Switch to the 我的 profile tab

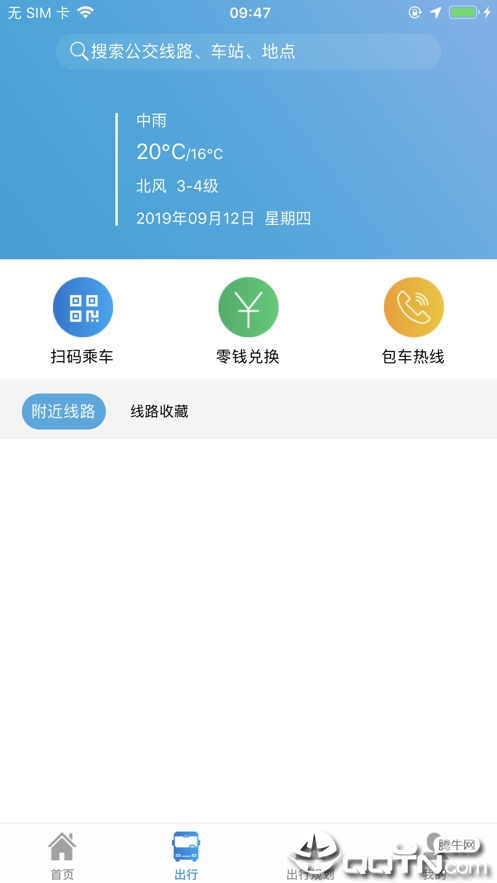coord(435,855)
